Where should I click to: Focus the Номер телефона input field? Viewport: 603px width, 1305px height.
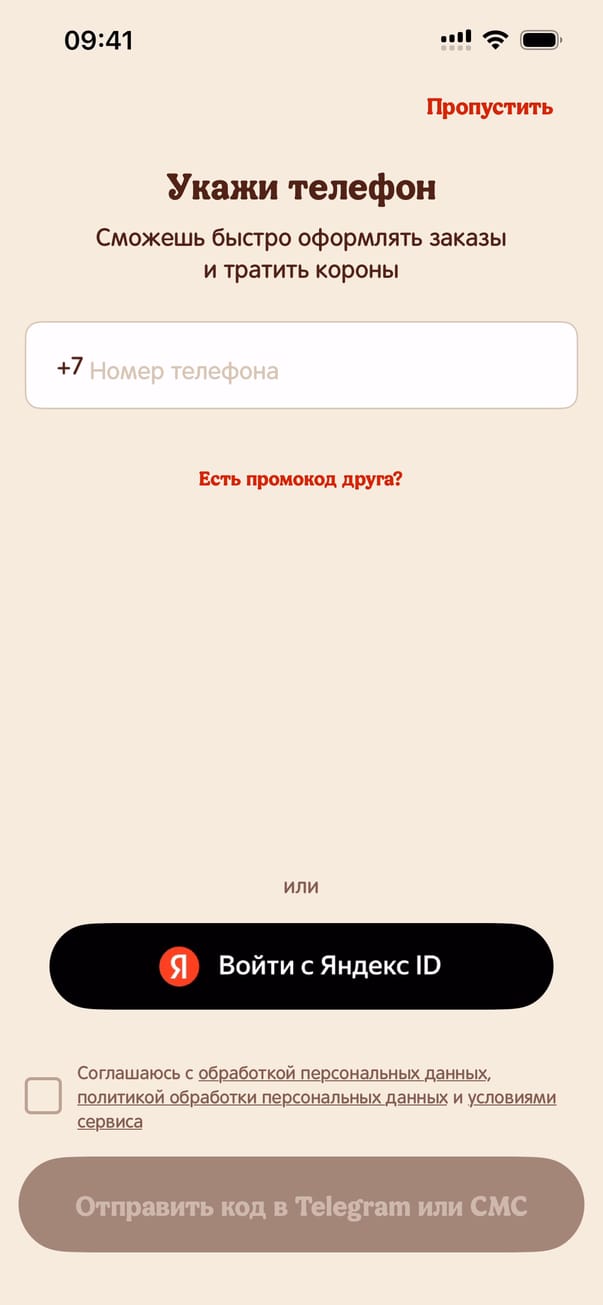click(x=320, y=371)
